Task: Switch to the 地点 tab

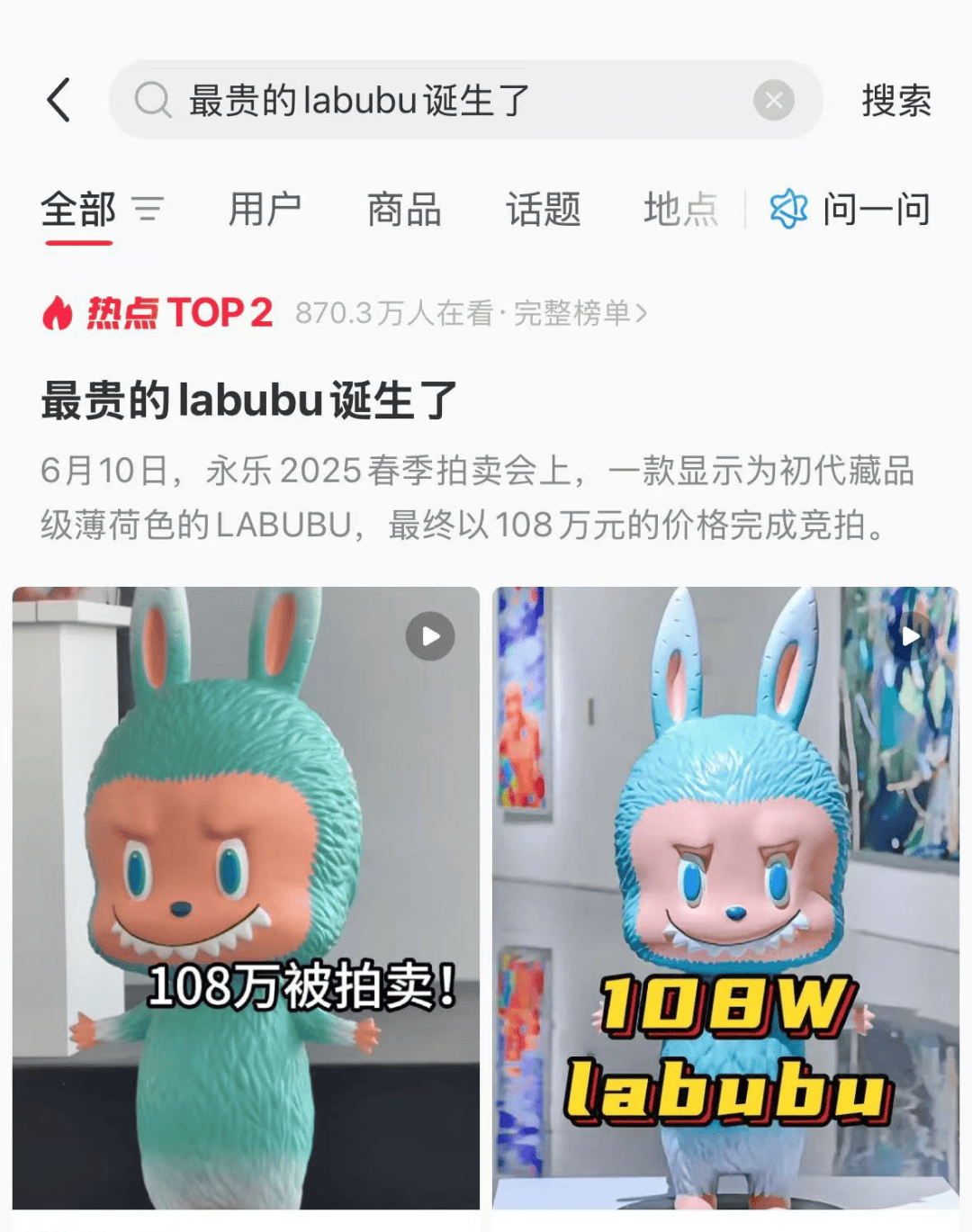Action: click(x=680, y=210)
